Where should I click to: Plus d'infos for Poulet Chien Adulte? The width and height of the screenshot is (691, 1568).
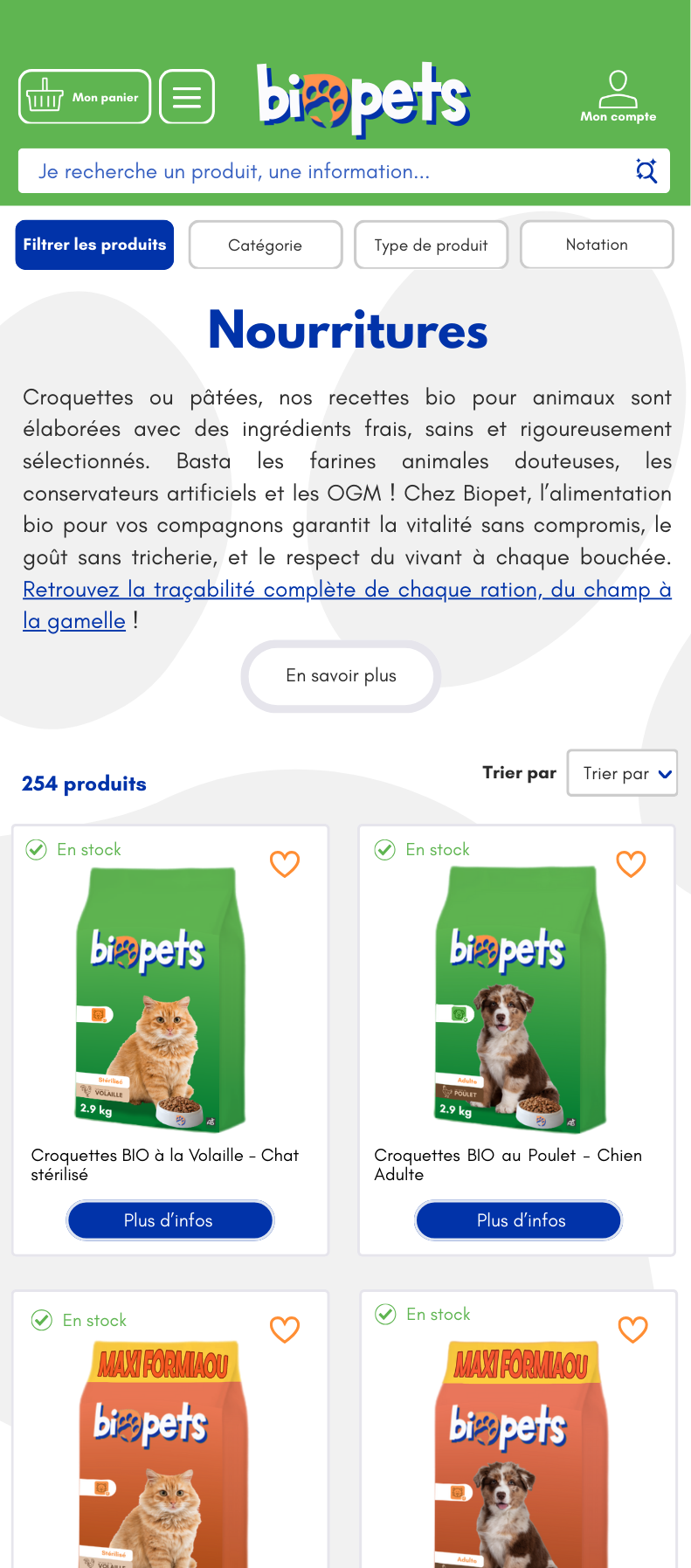519,1220
